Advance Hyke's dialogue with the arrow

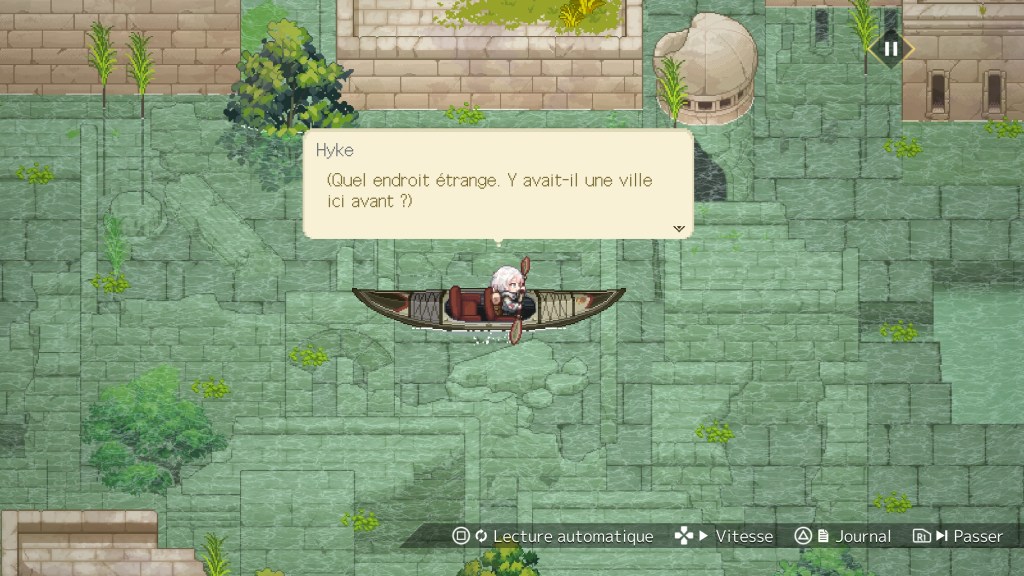(x=679, y=228)
